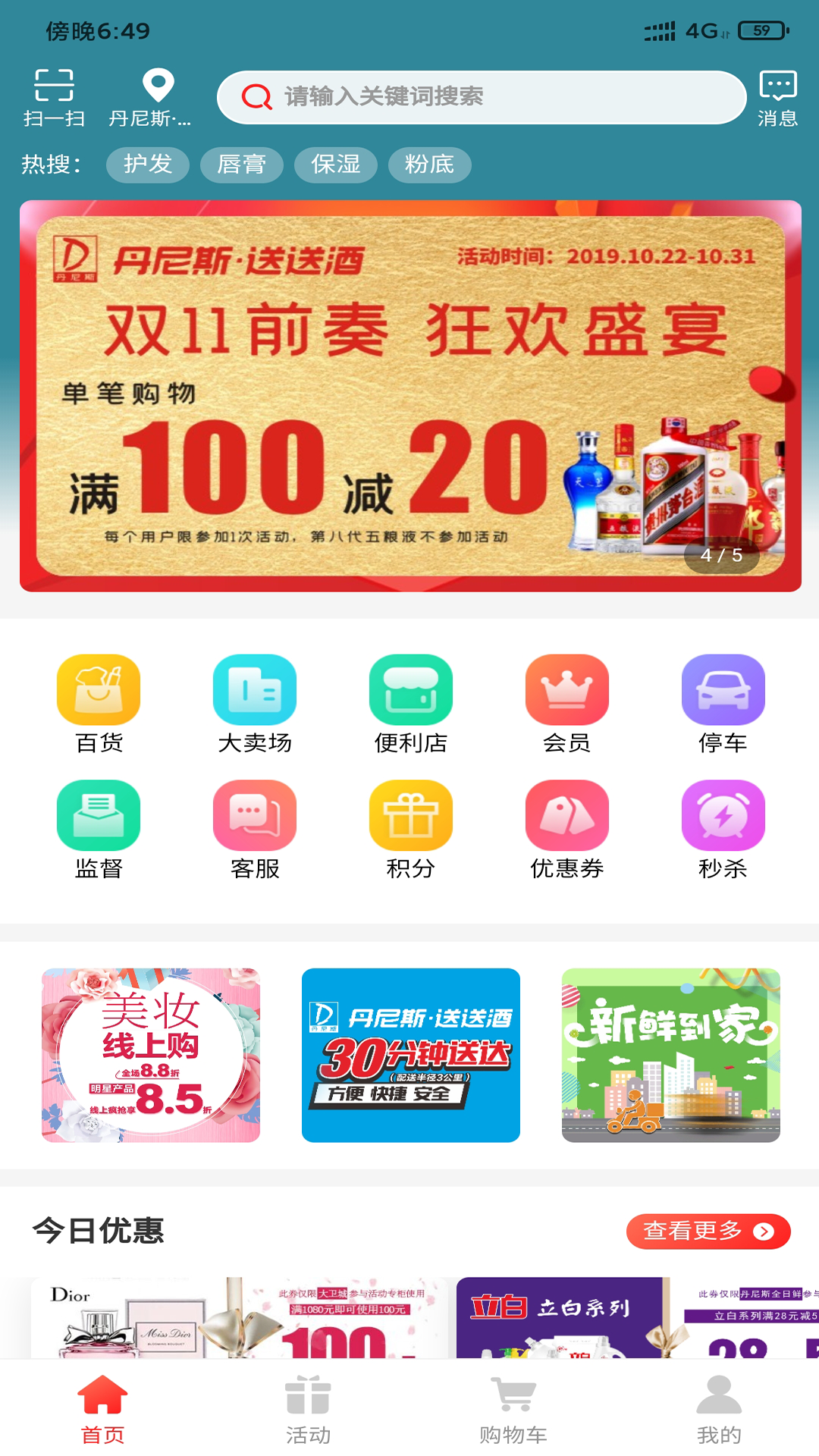The width and height of the screenshot is (819, 1456).
Task: Open the 秒杀 flash sale
Action: coord(723,829)
